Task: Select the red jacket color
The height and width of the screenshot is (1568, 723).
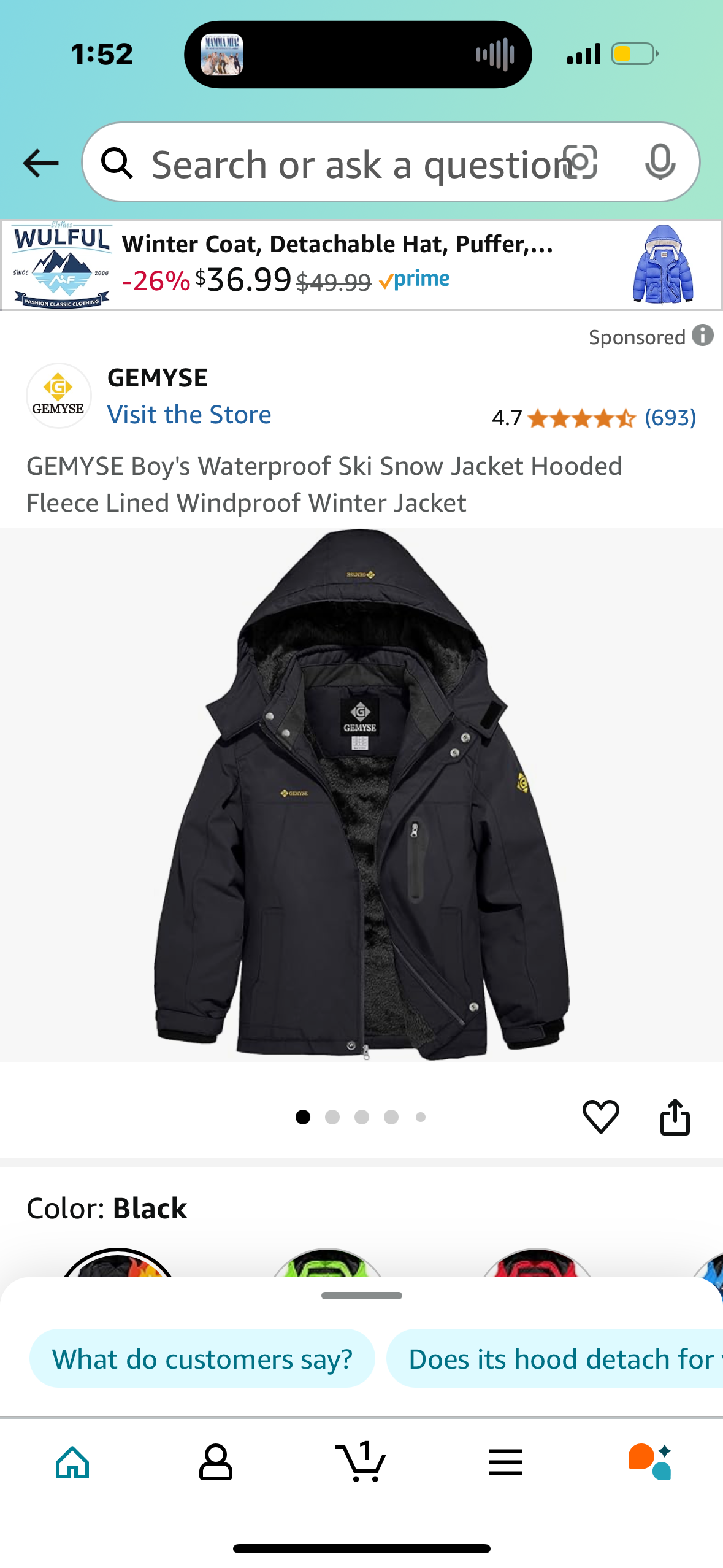Action: (537, 1264)
